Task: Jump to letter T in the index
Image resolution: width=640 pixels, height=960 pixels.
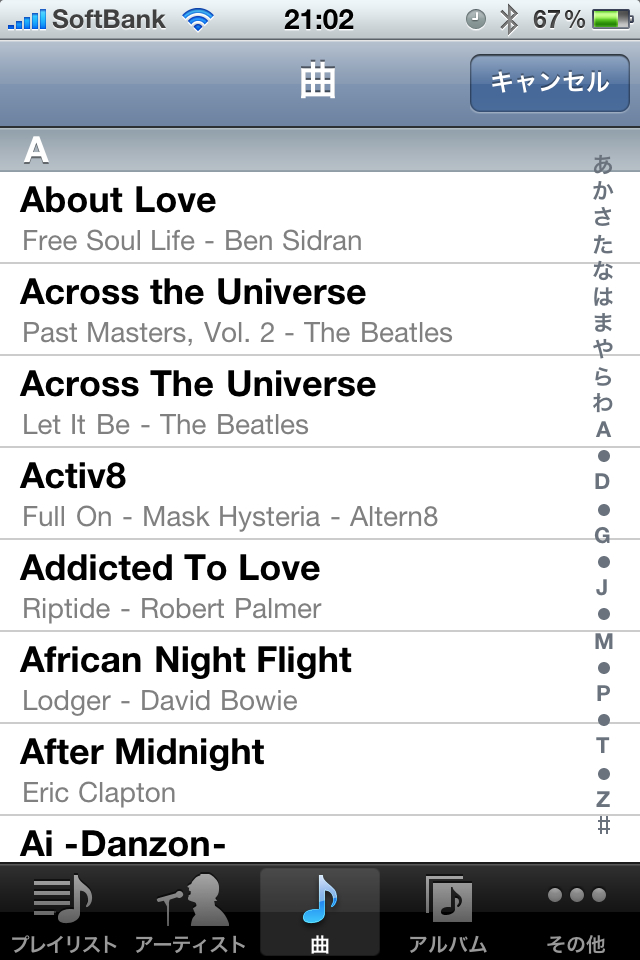Action: click(x=603, y=746)
